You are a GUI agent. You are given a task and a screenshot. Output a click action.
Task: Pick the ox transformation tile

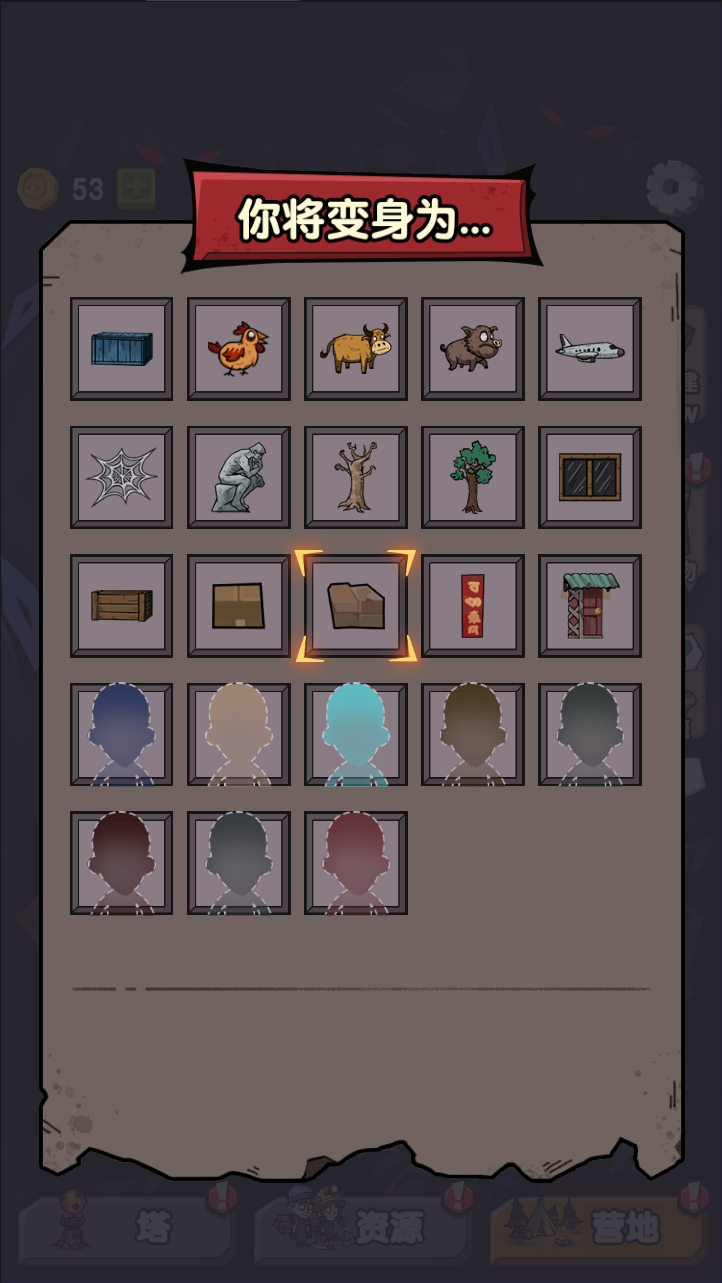click(355, 349)
